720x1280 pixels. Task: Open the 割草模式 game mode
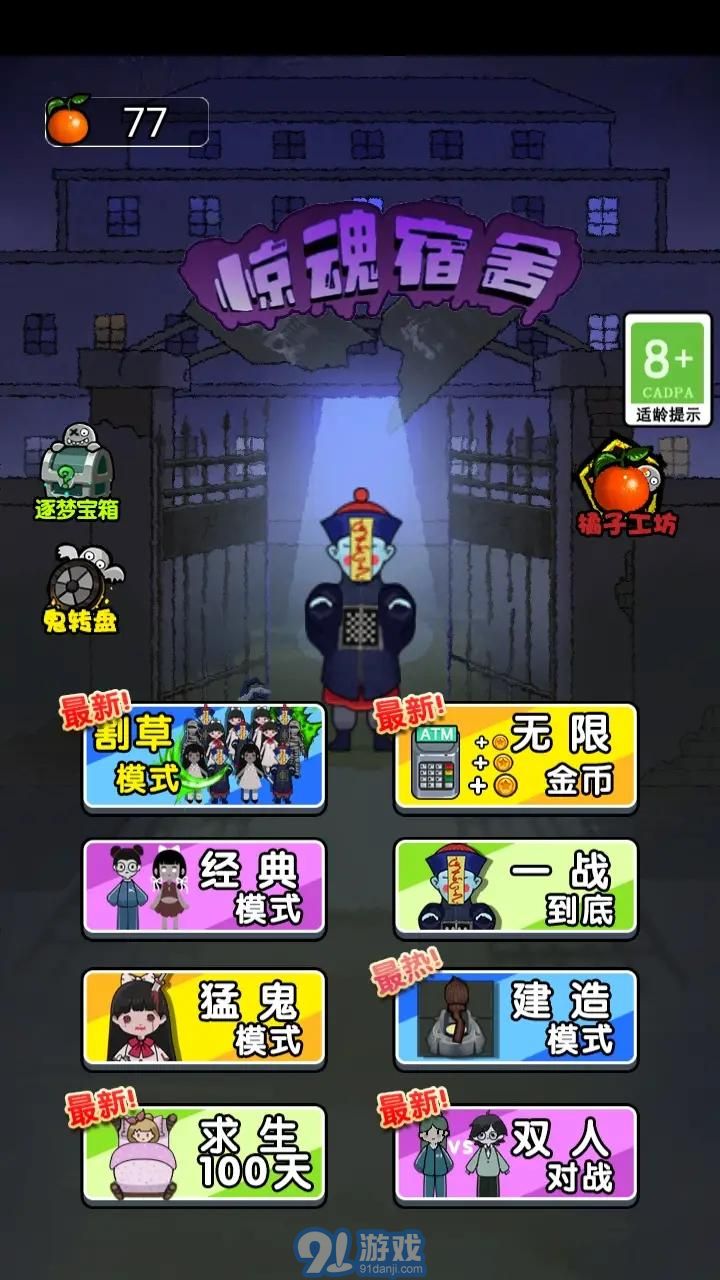point(204,756)
